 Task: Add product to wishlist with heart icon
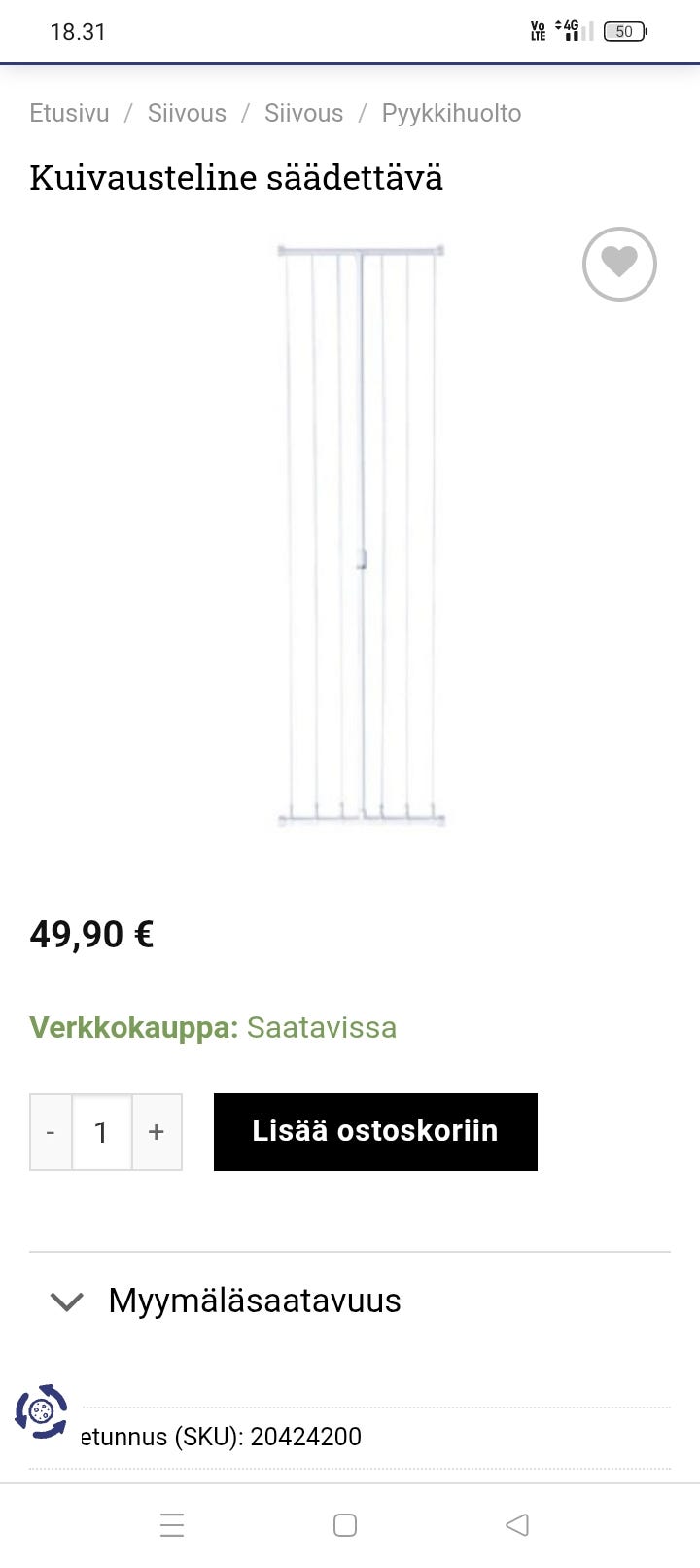(x=619, y=264)
